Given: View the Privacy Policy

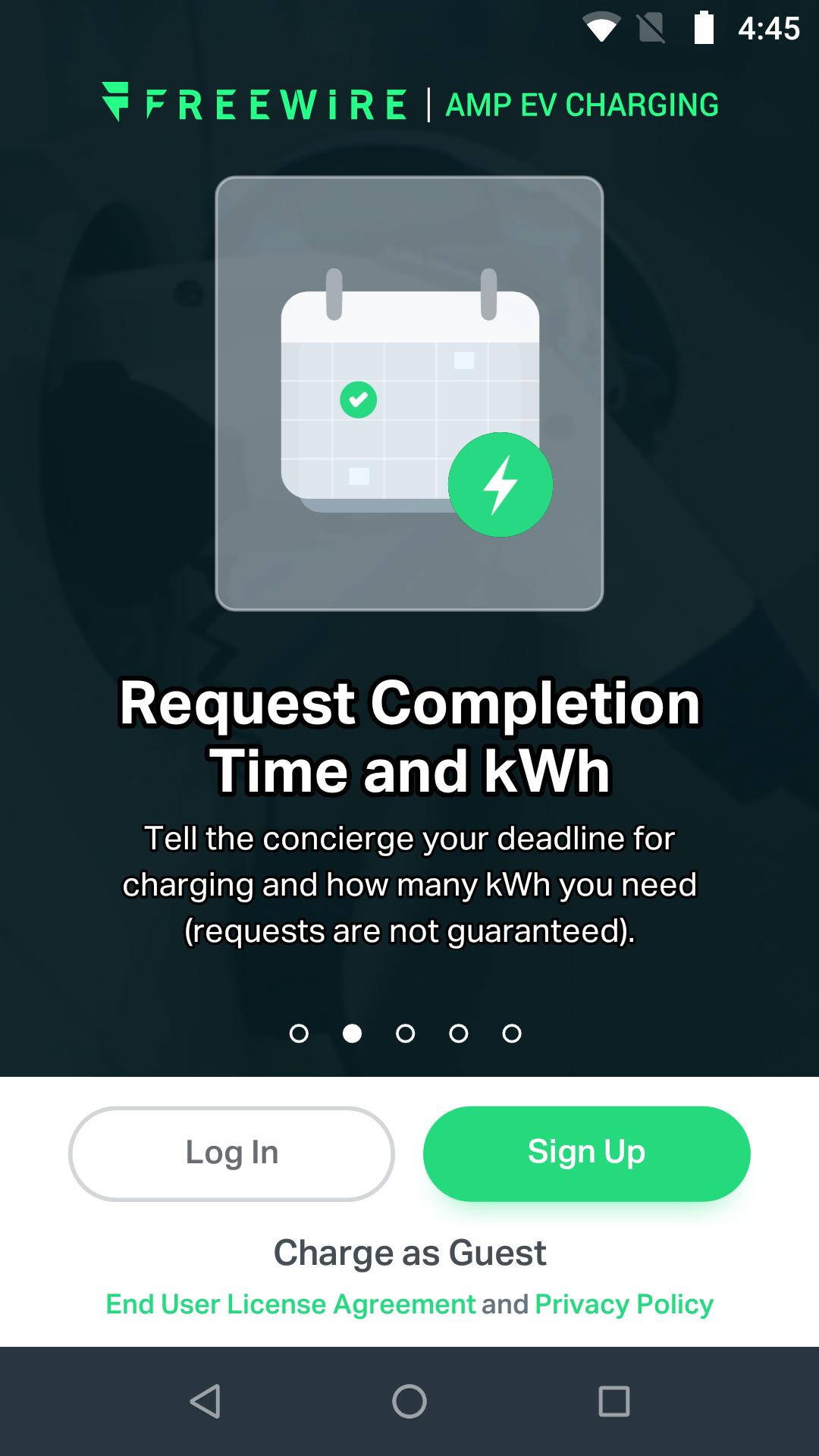Looking at the screenshot, I should click(x=623, y=1304).
